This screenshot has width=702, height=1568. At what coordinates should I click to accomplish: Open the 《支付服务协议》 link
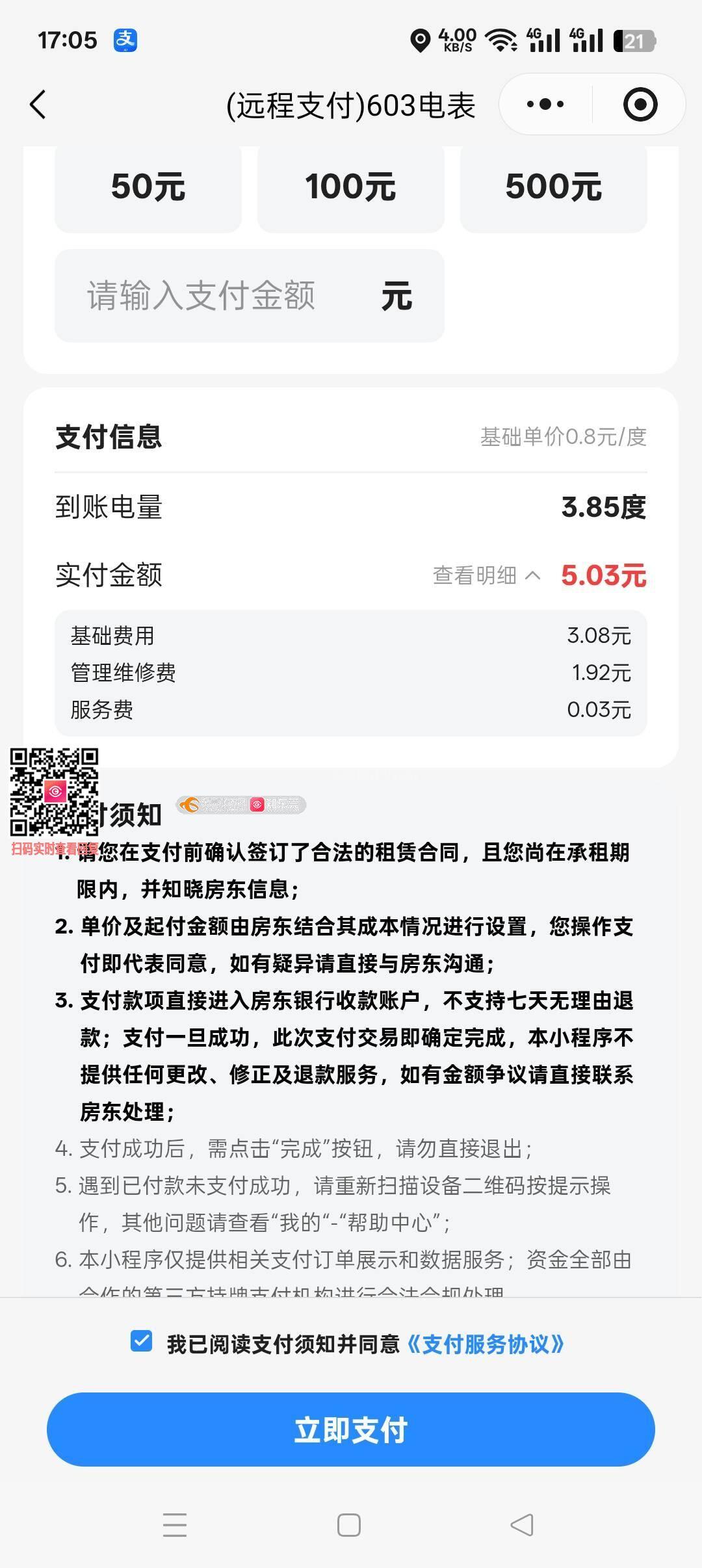click(485, 1344)
